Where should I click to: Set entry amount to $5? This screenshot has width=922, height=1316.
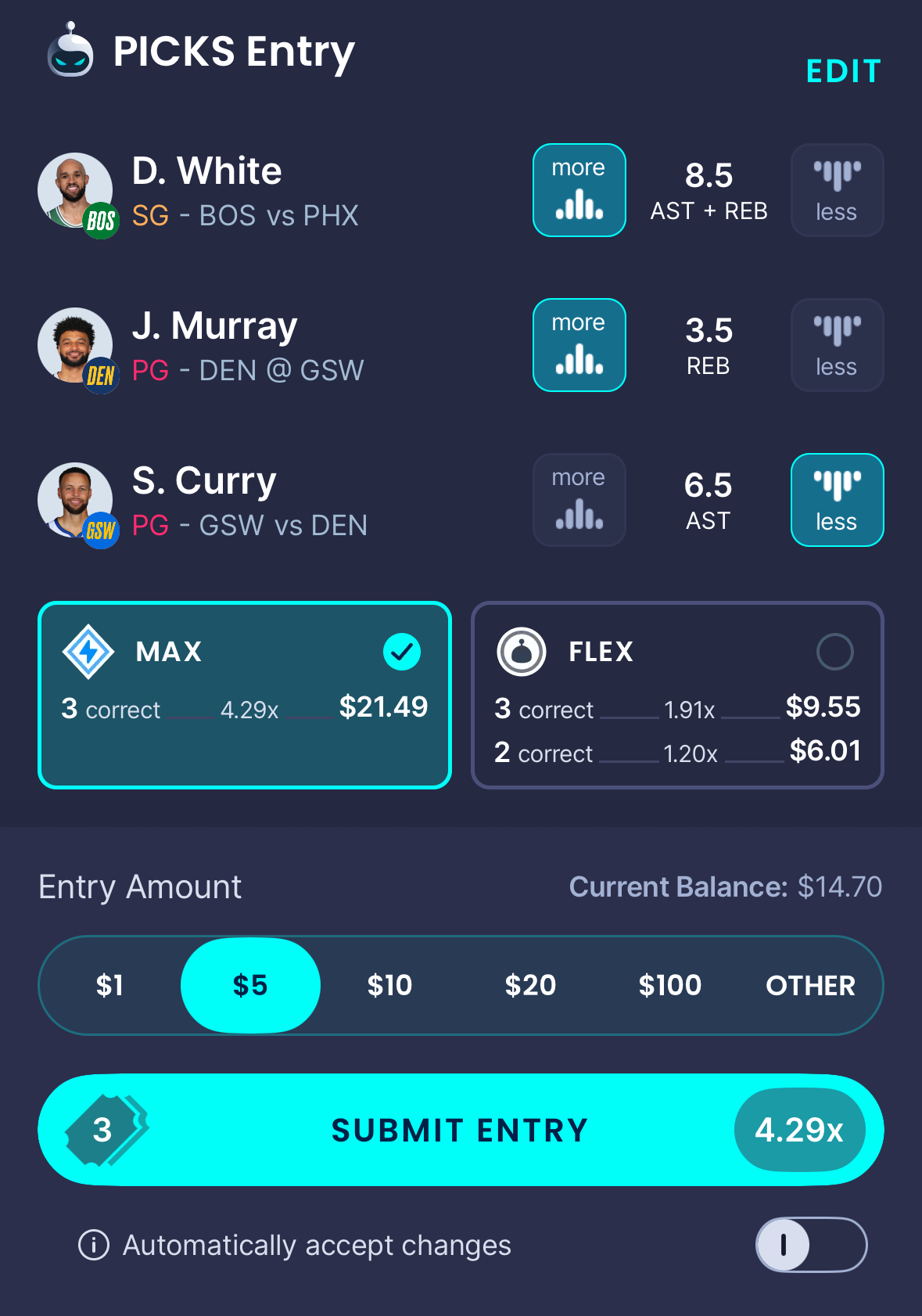pyautogui.click(x=250, y=985)
